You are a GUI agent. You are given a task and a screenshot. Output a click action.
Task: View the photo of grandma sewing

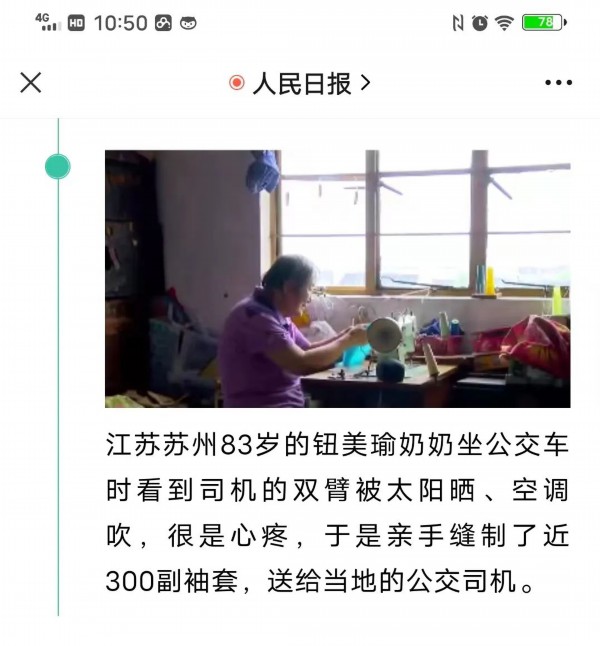click(337, 278)
